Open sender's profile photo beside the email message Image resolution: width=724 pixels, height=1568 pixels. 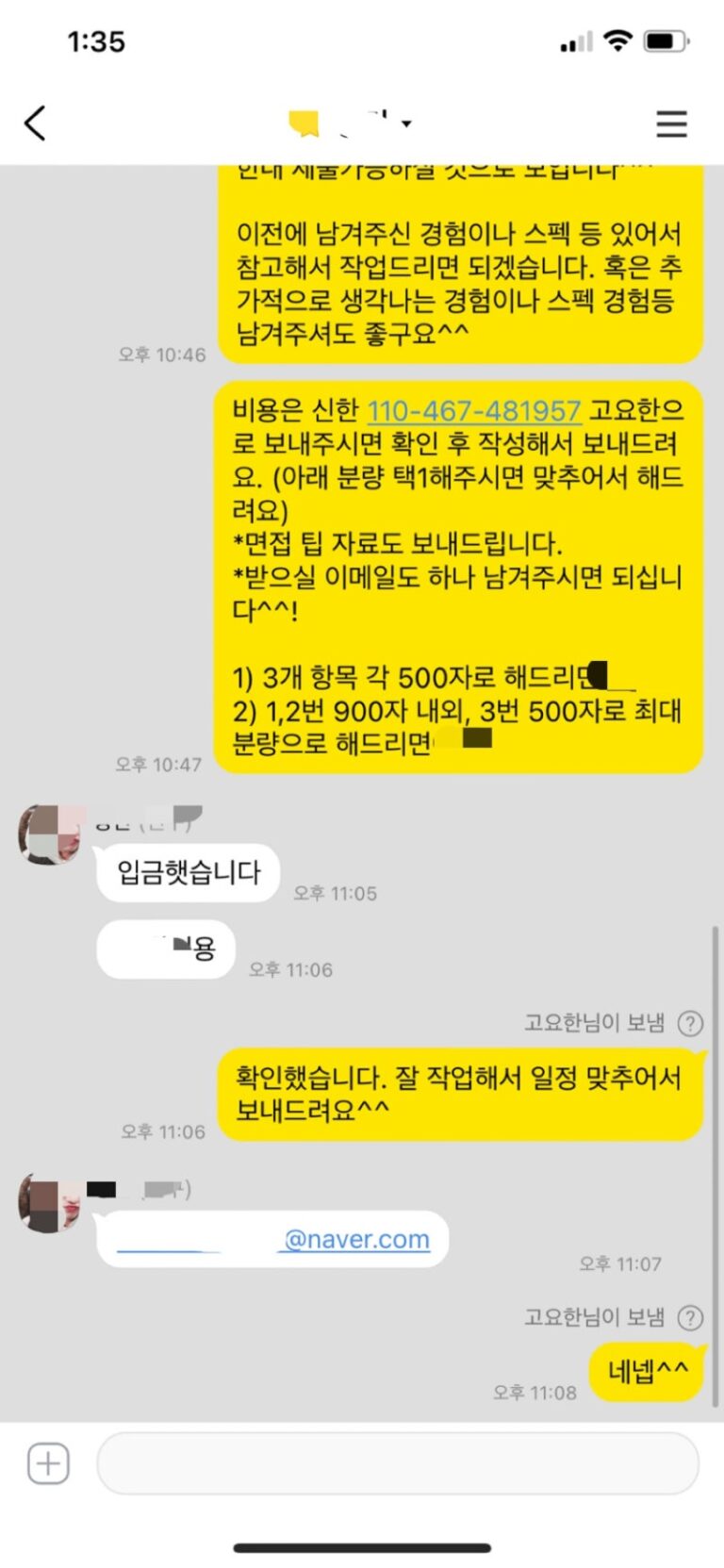pyautogui.click(x=50, y=1203)
